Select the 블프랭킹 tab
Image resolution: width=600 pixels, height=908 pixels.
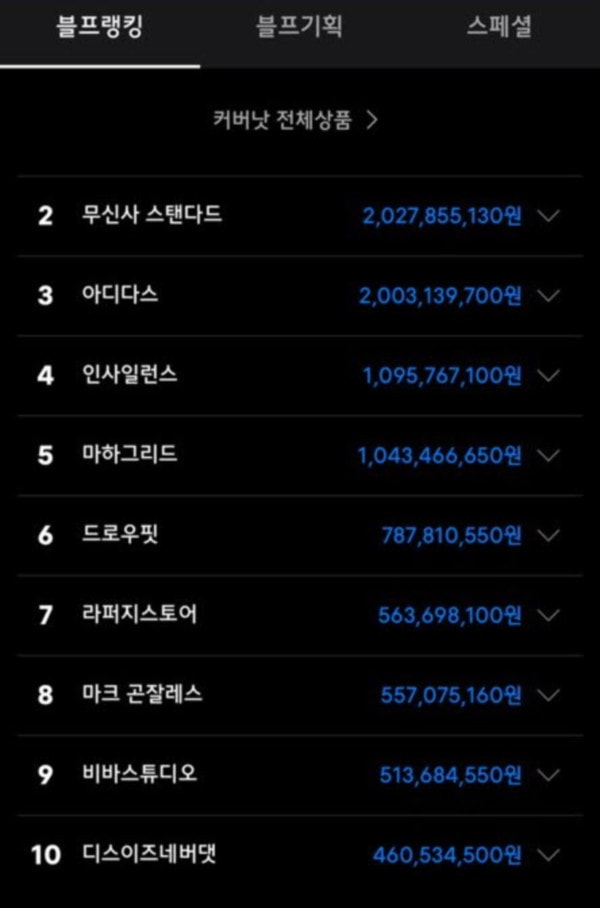[x=100, y=28]
